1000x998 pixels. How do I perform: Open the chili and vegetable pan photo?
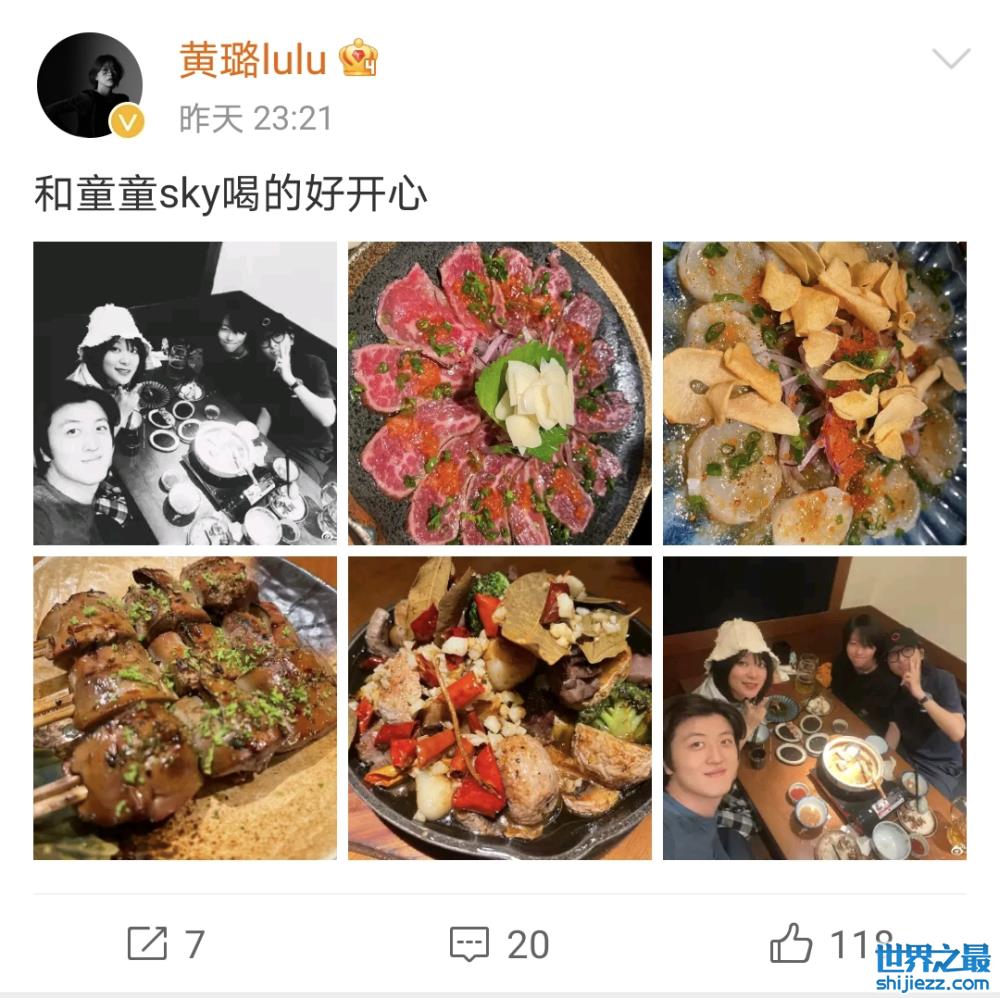[499, 708]
